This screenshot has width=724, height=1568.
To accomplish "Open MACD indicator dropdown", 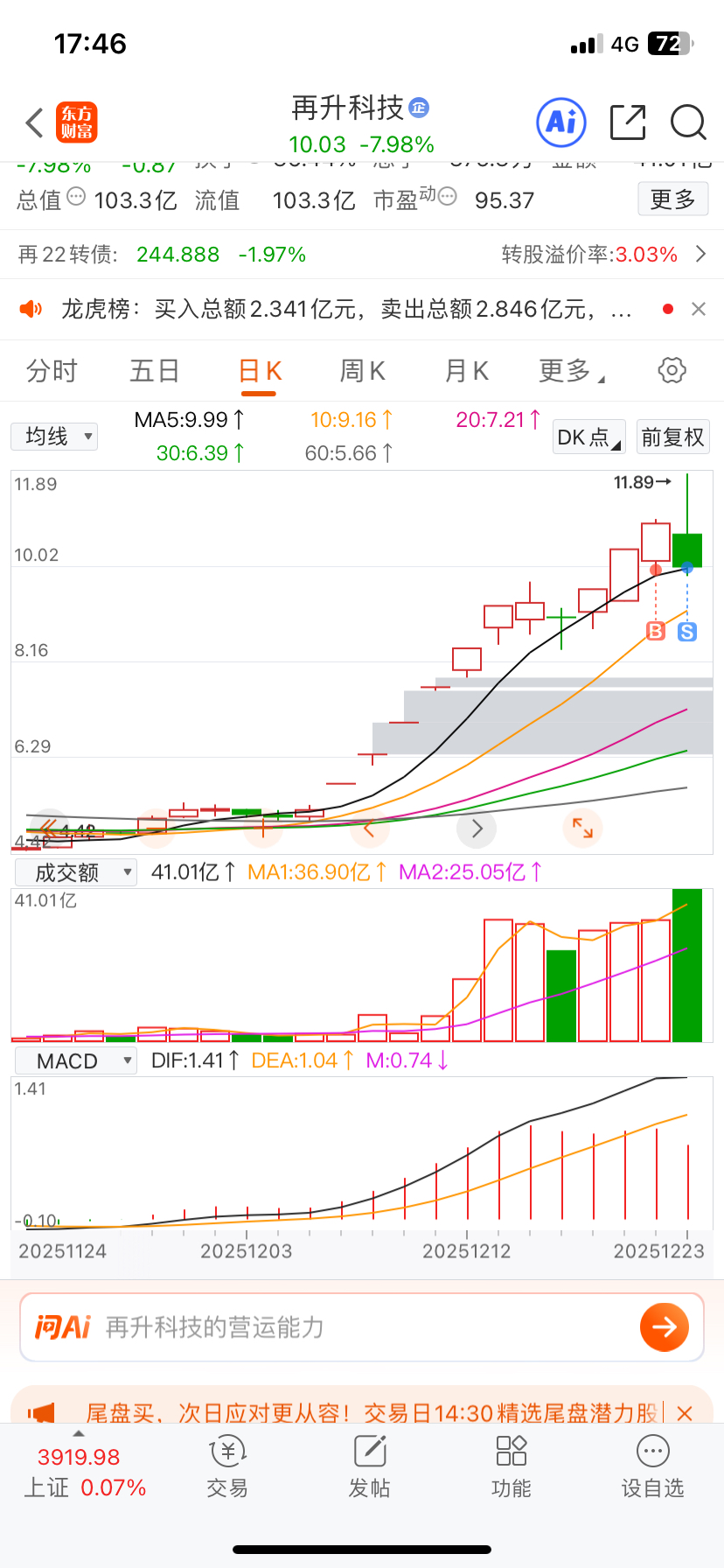I will tap(76, 1061).
